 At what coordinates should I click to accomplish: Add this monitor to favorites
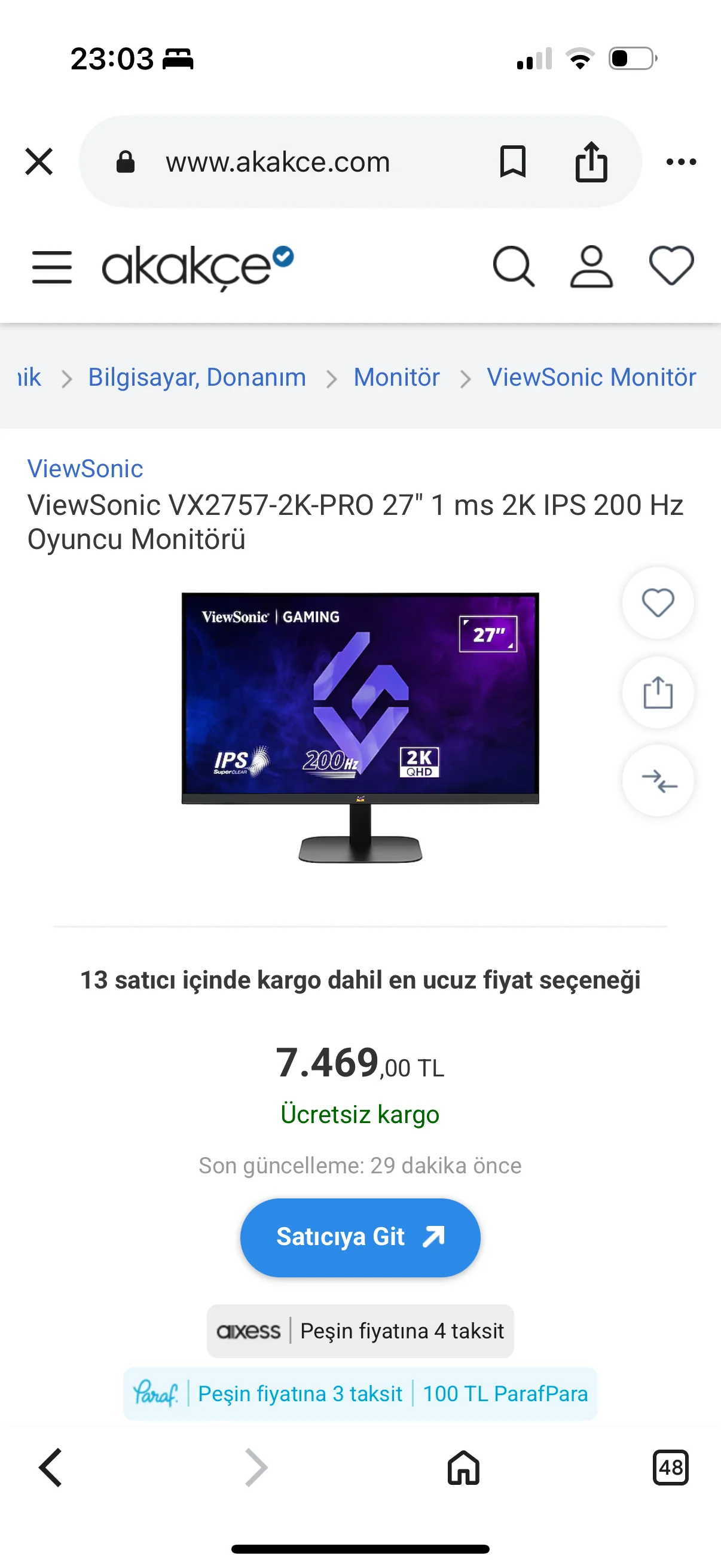pyautogui.click(x=658, y=603)
